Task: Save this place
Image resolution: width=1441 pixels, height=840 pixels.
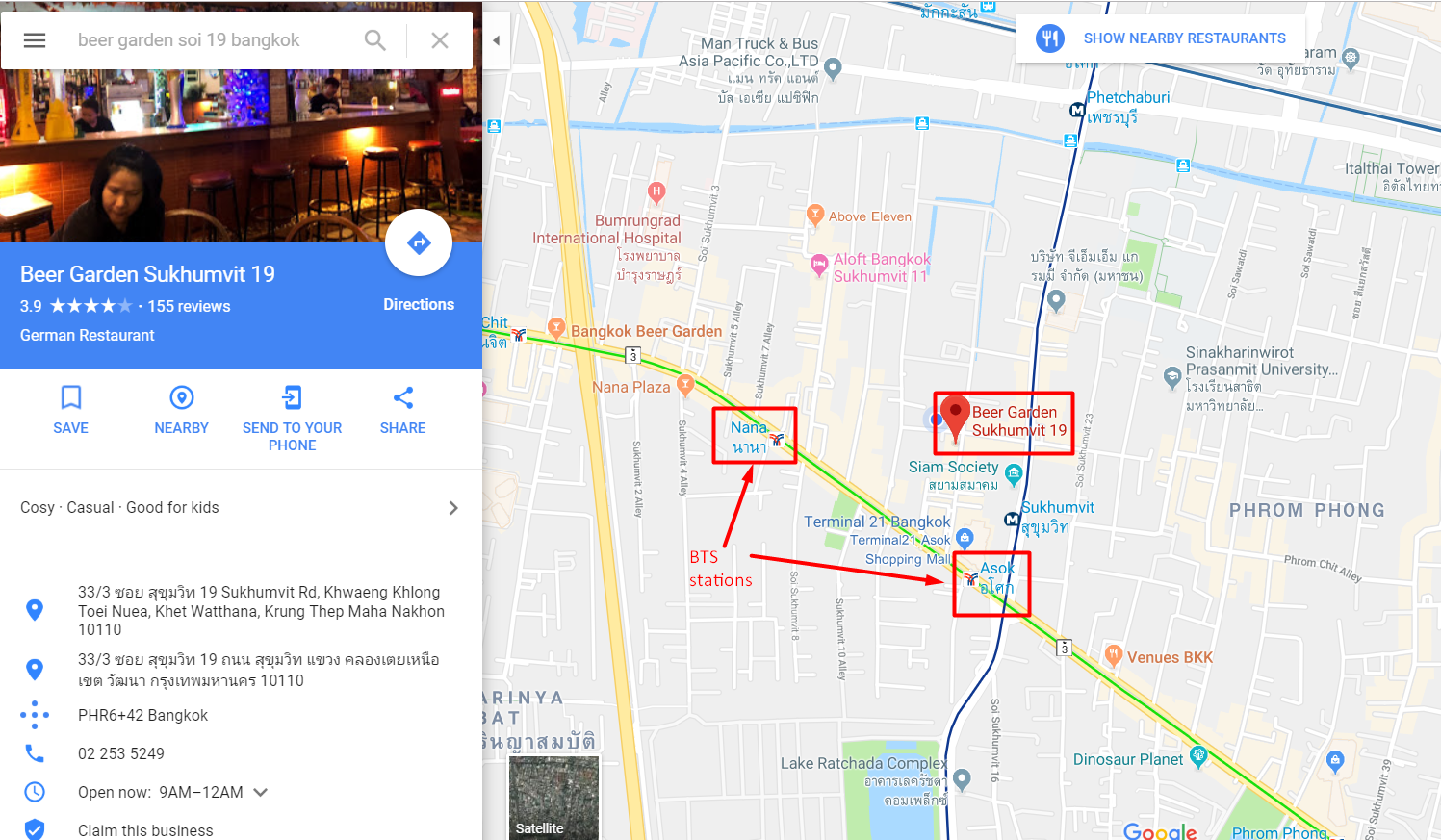Action: (x=70, y=410)
